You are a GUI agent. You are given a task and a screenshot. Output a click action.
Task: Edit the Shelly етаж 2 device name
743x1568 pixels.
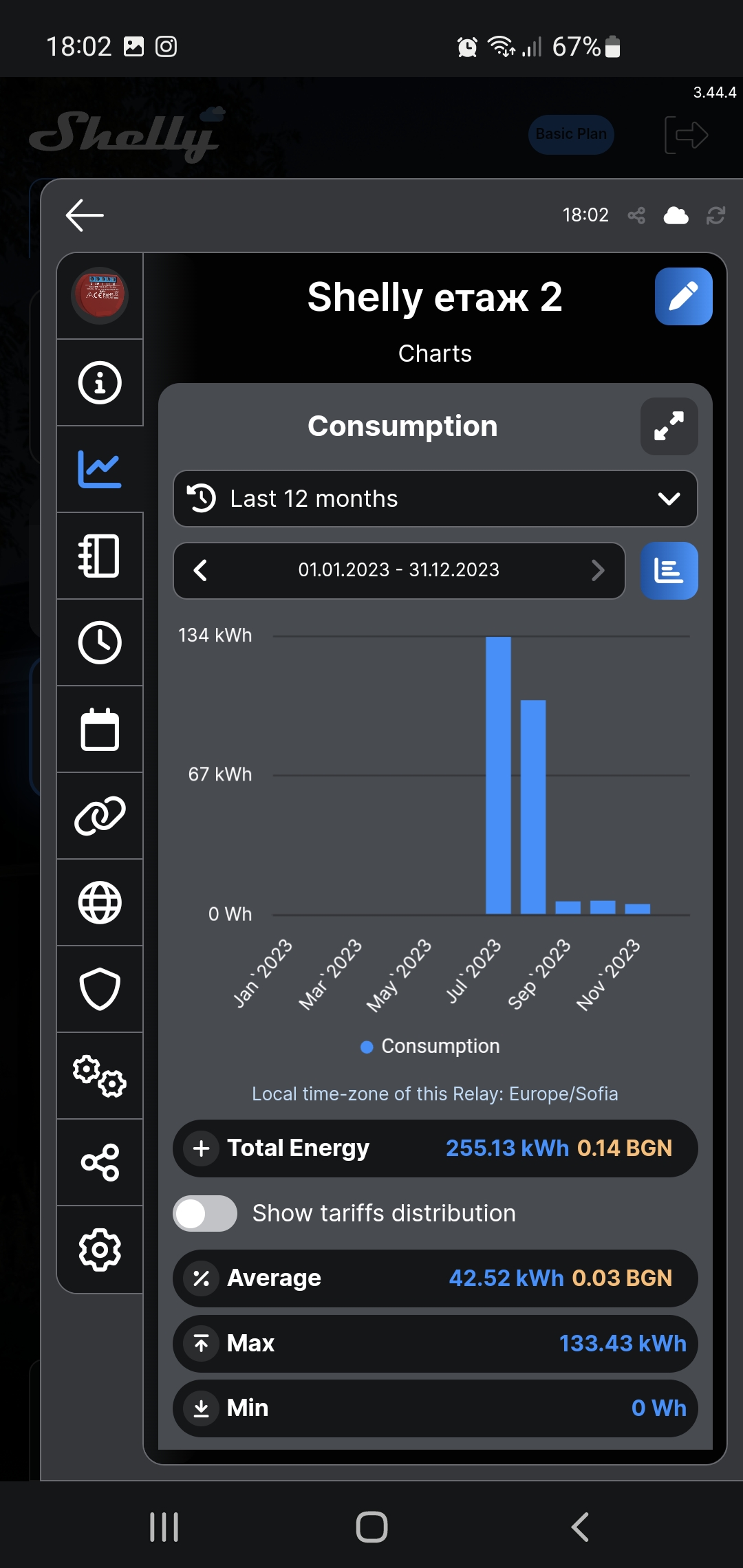coord(683,296)
